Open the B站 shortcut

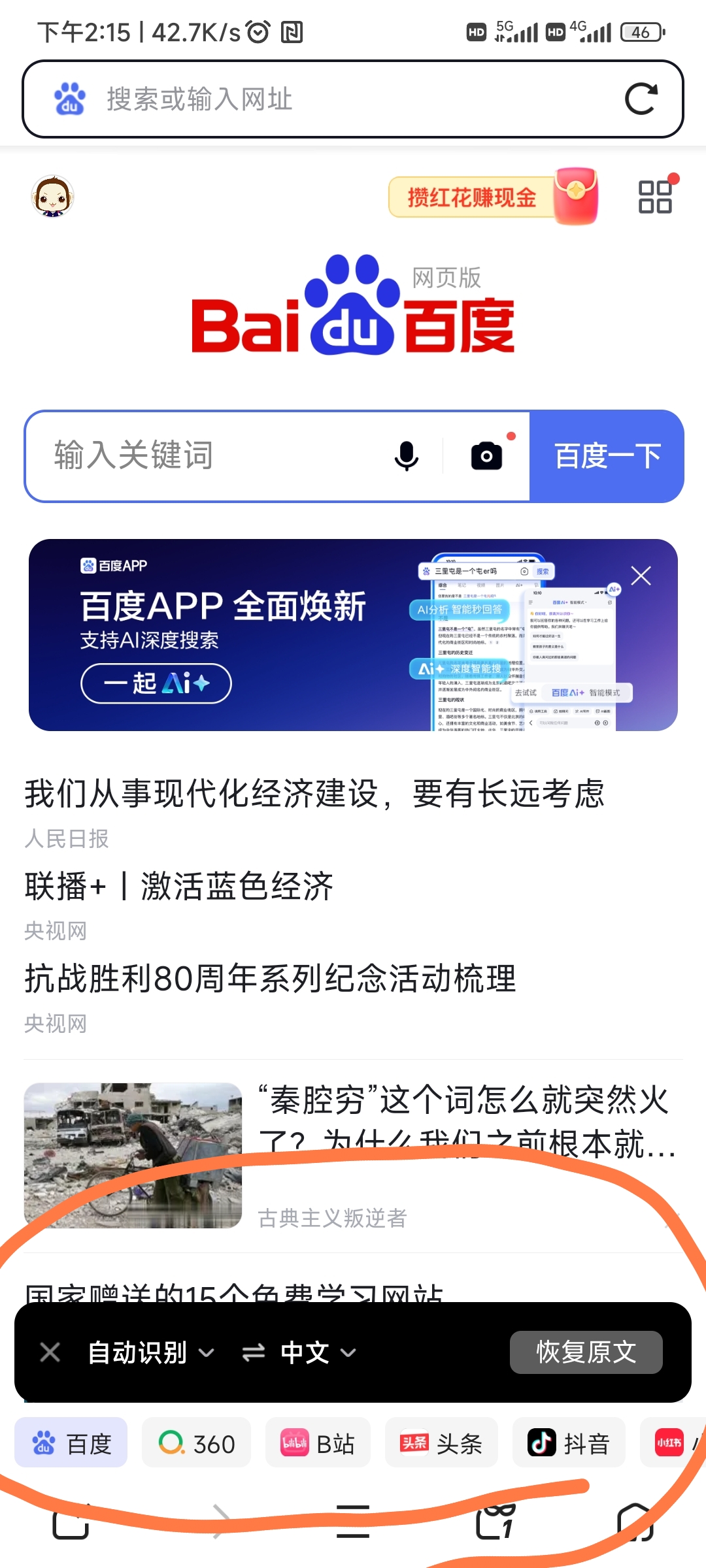[318, 1443]
